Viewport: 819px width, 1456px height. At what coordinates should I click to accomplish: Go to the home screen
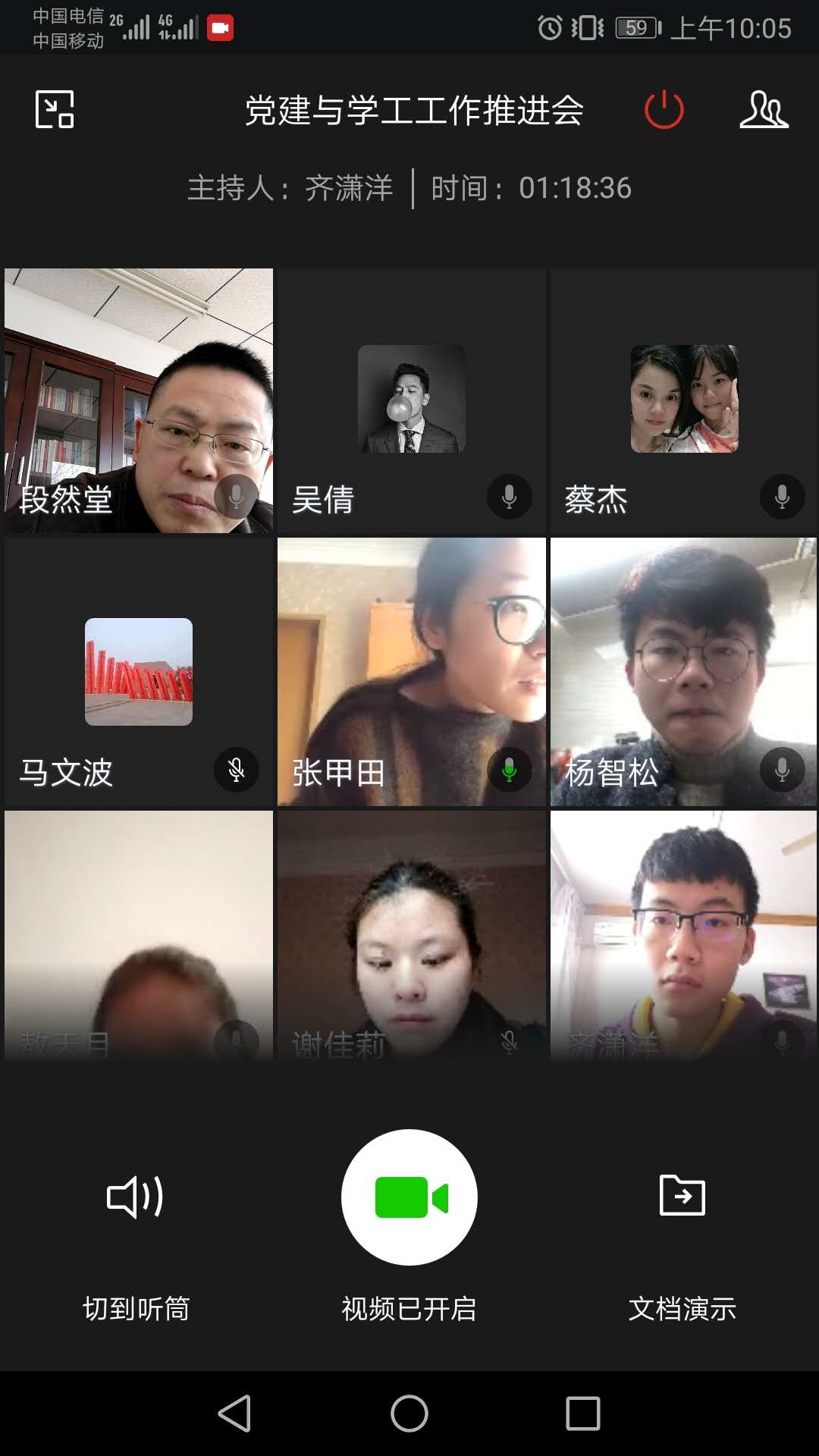[x=409, y=1414]
